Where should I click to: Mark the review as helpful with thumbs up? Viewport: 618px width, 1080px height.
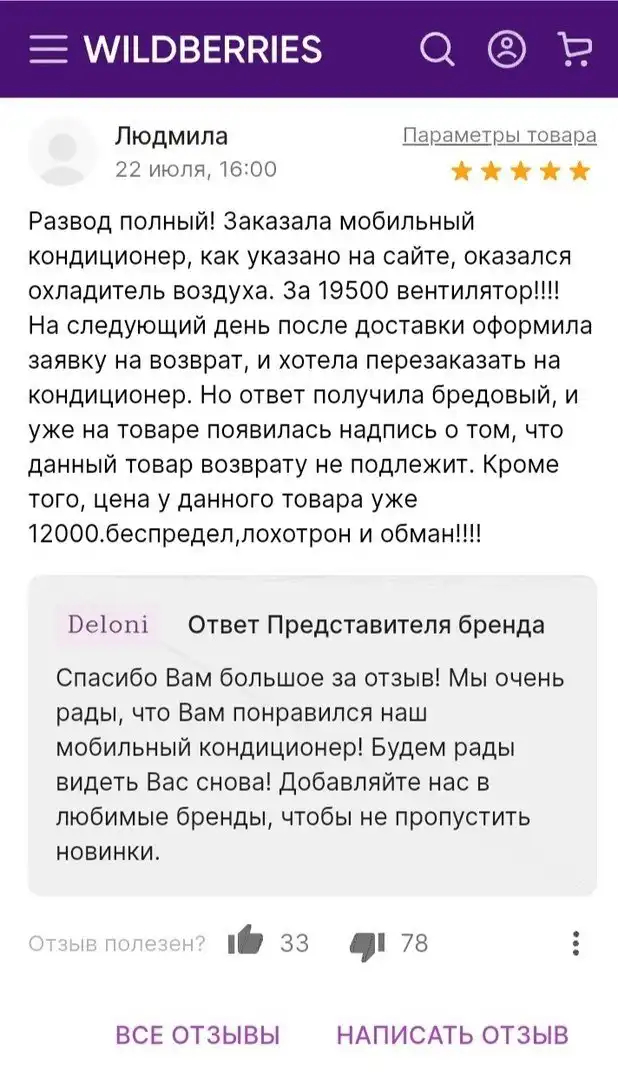[x=246, y=942]
